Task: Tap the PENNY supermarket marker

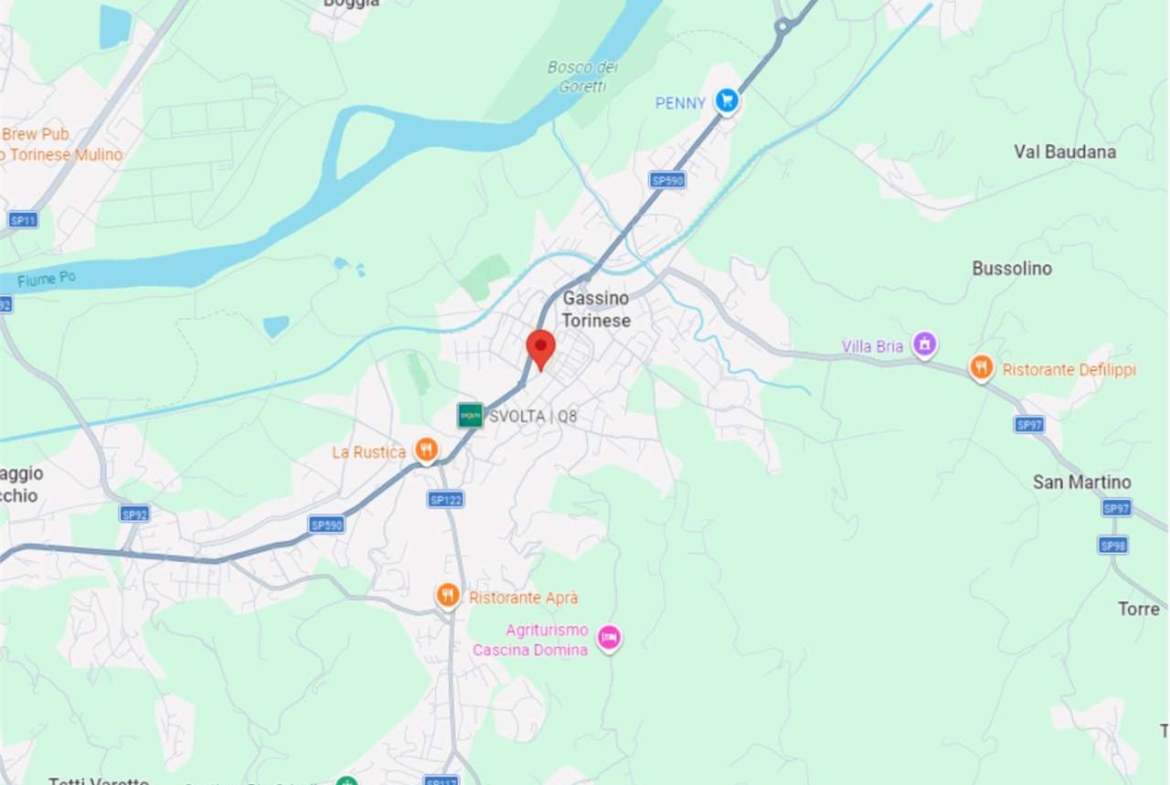Action: click(727, 101)
